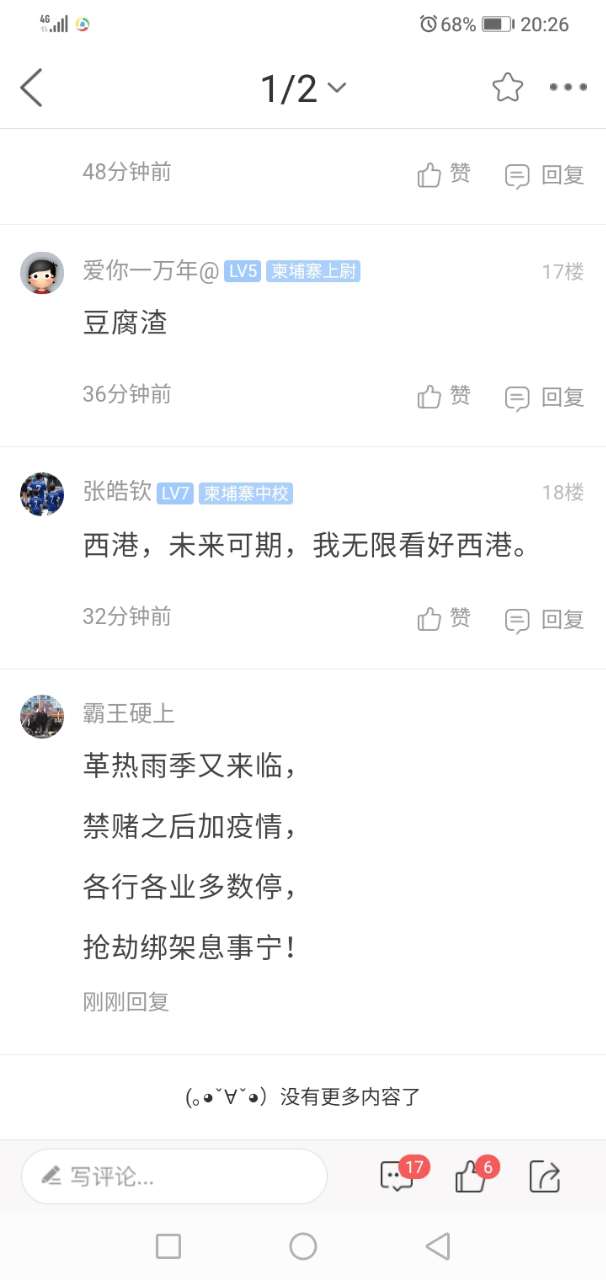The image size is (606, 1280).
Task: Go to the system home screen
Action: pos(303,1246)
